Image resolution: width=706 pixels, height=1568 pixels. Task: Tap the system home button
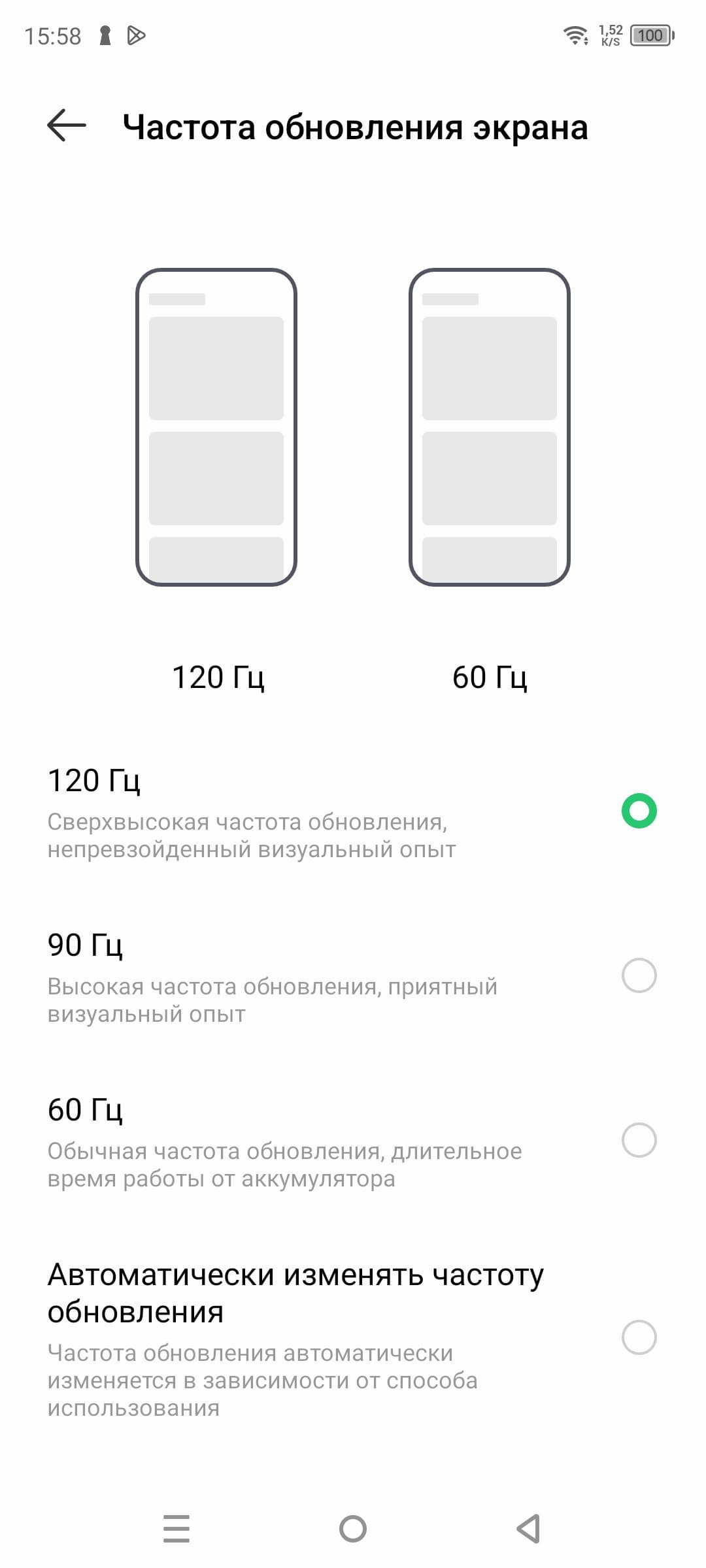(353, 1528)
